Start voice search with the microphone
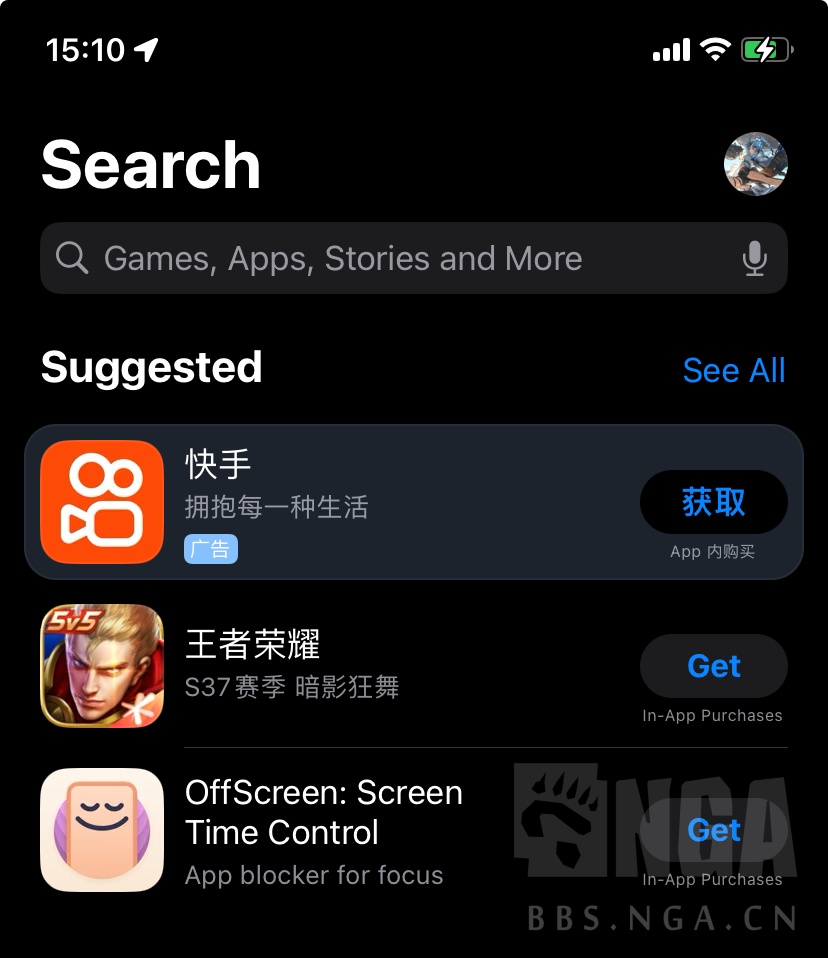This screenshot has width=828, height=958. coord(755,258)
